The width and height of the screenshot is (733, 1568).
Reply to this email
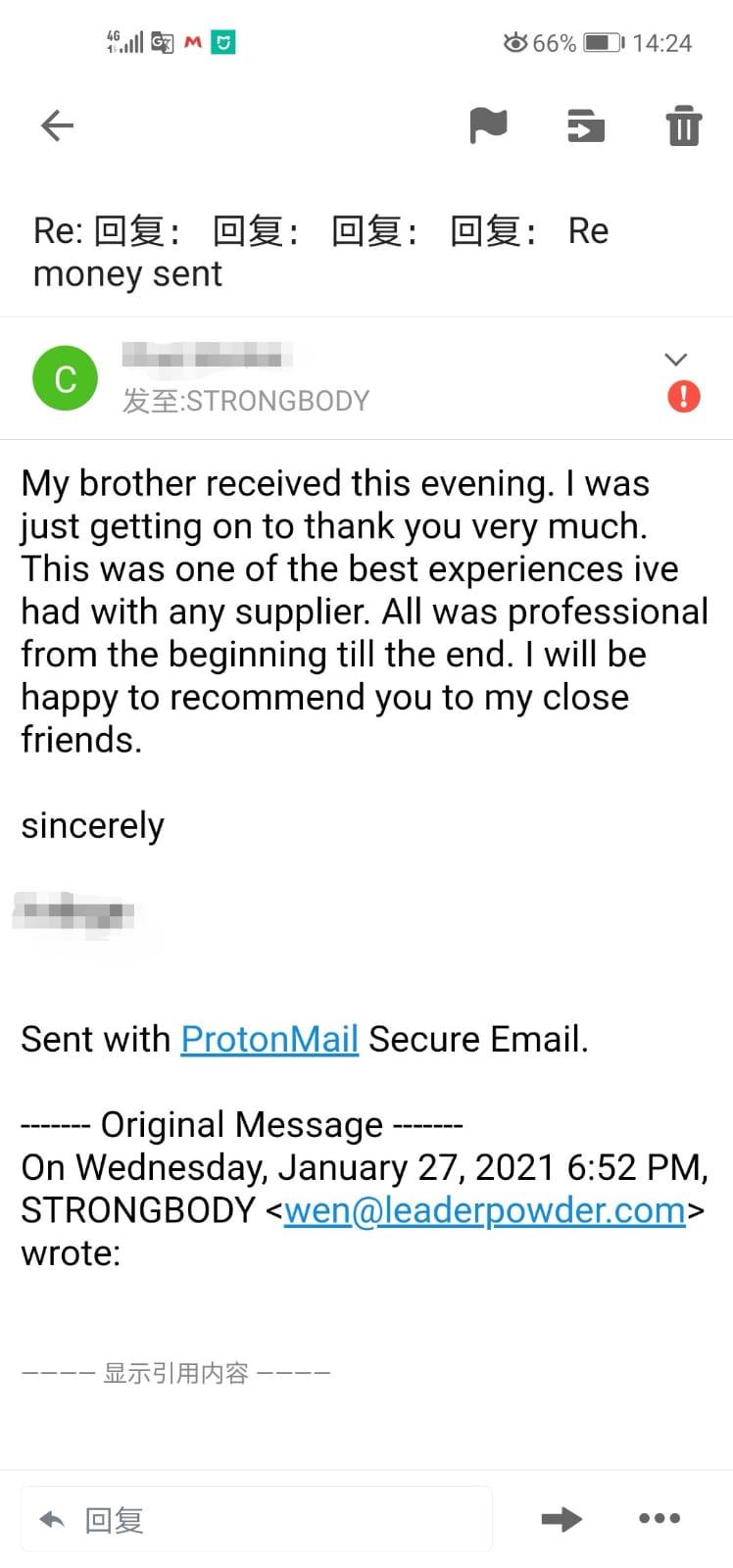(255, 1519)
